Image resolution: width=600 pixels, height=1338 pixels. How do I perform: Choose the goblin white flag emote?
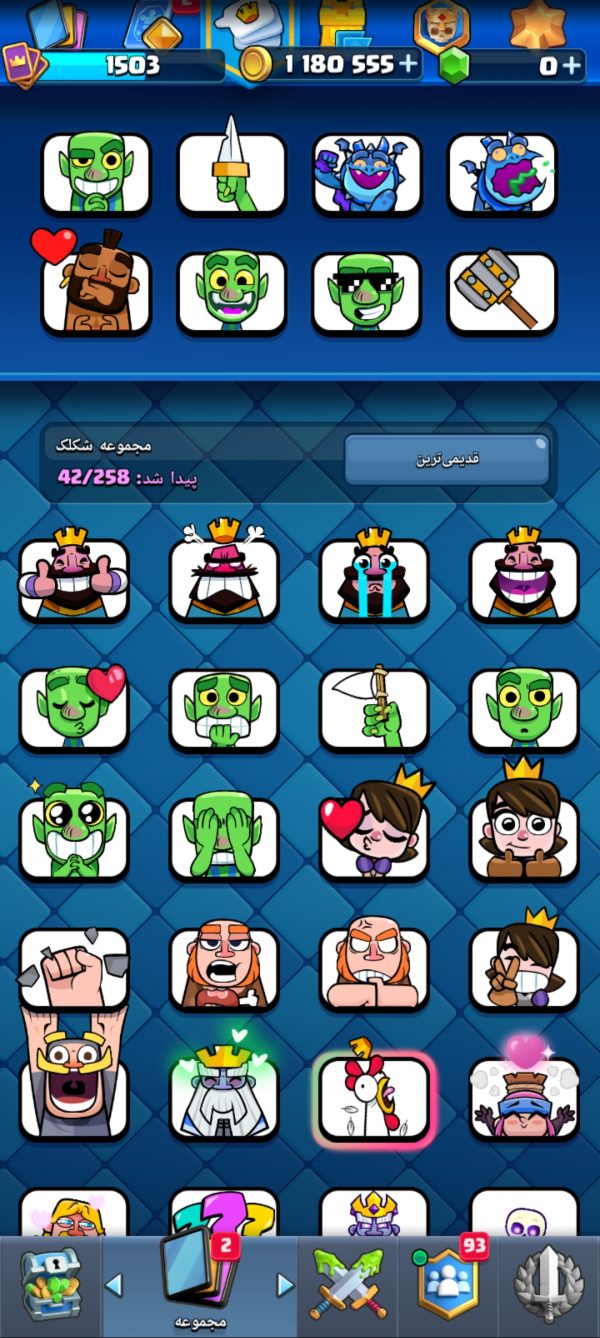pos(374,708)
